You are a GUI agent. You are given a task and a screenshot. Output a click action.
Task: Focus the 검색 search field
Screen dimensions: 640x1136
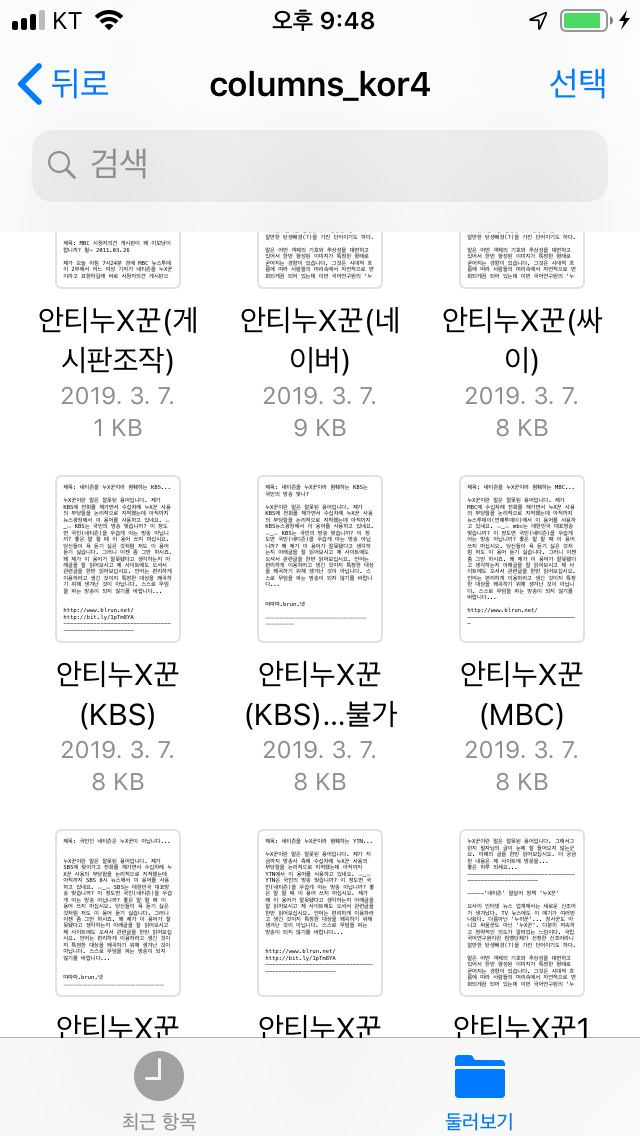click(320, 166)
